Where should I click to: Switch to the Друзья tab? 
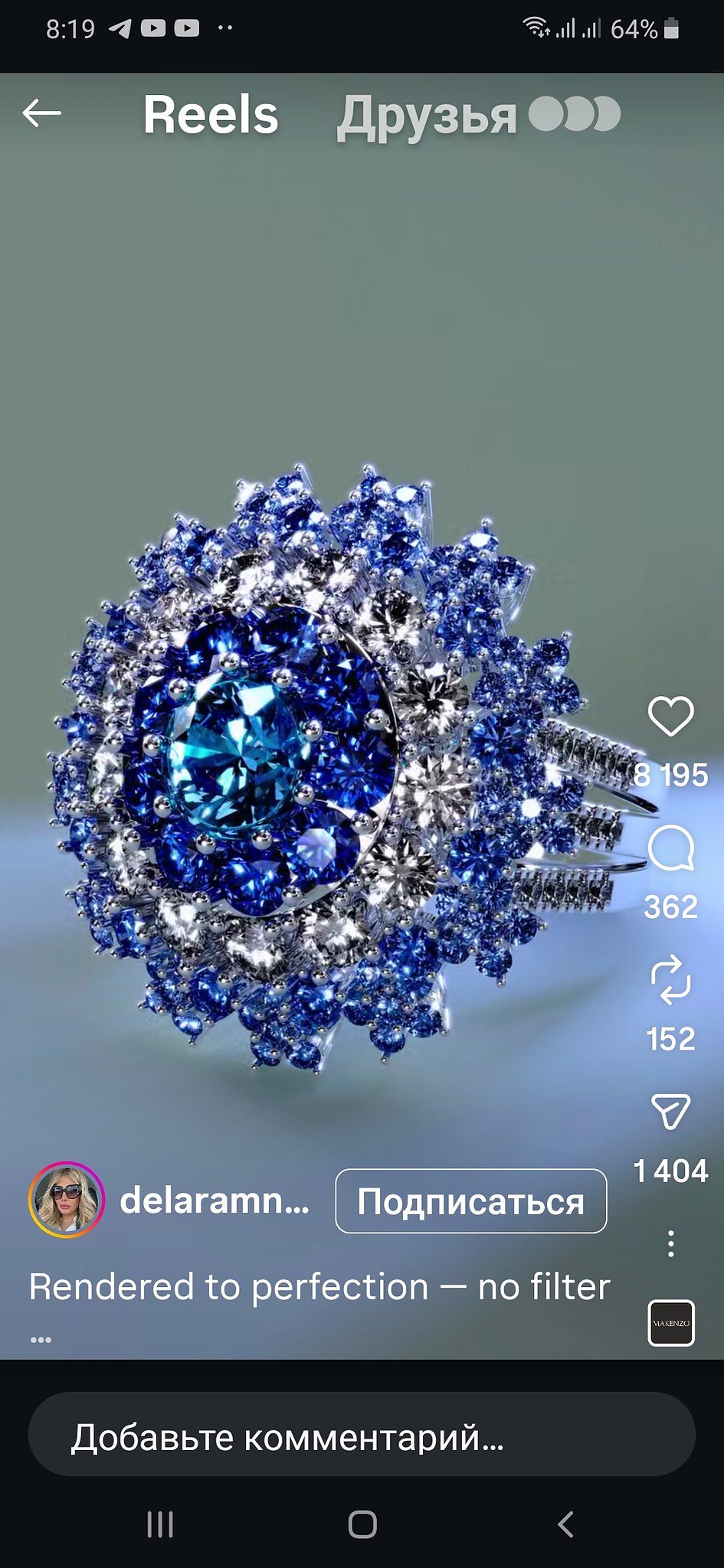(428, 116)
